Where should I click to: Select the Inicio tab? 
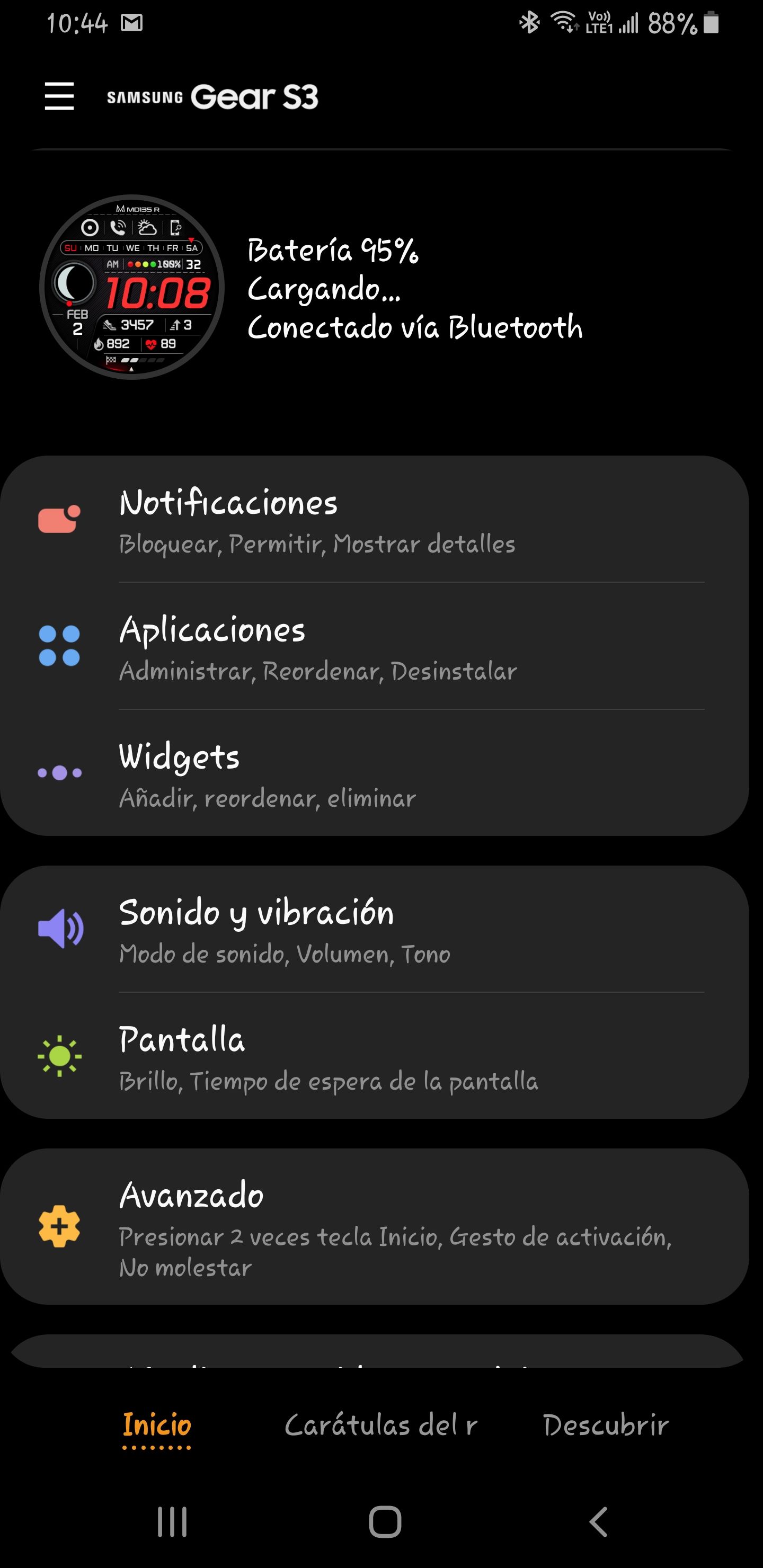point(157,1426)
